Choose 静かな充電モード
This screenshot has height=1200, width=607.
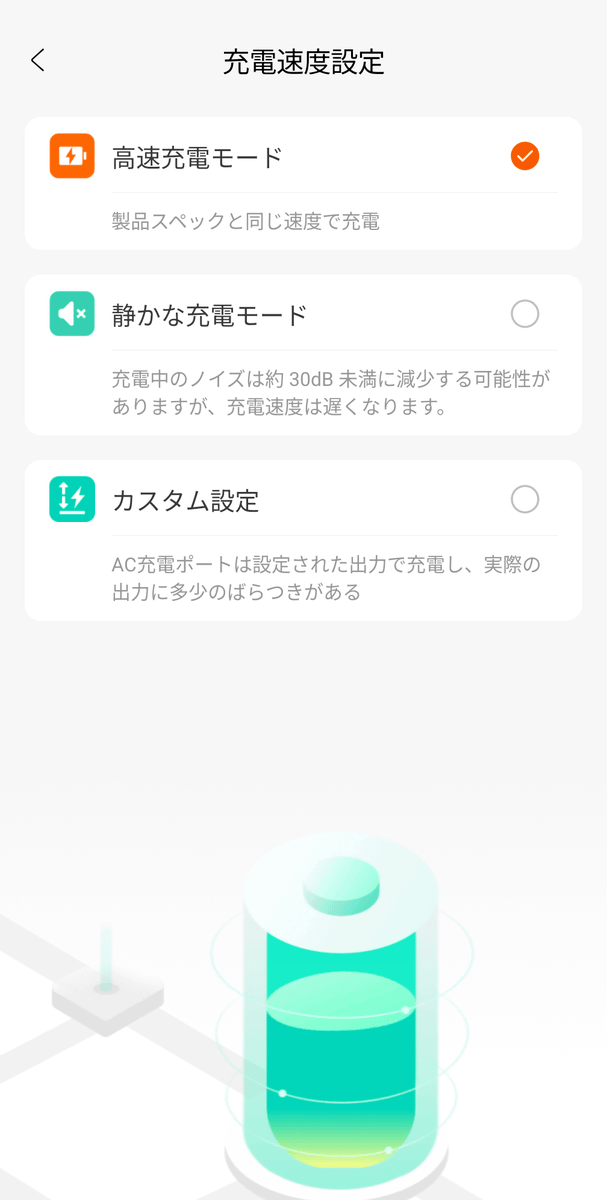pyautogui.click(x=524, y=314)
